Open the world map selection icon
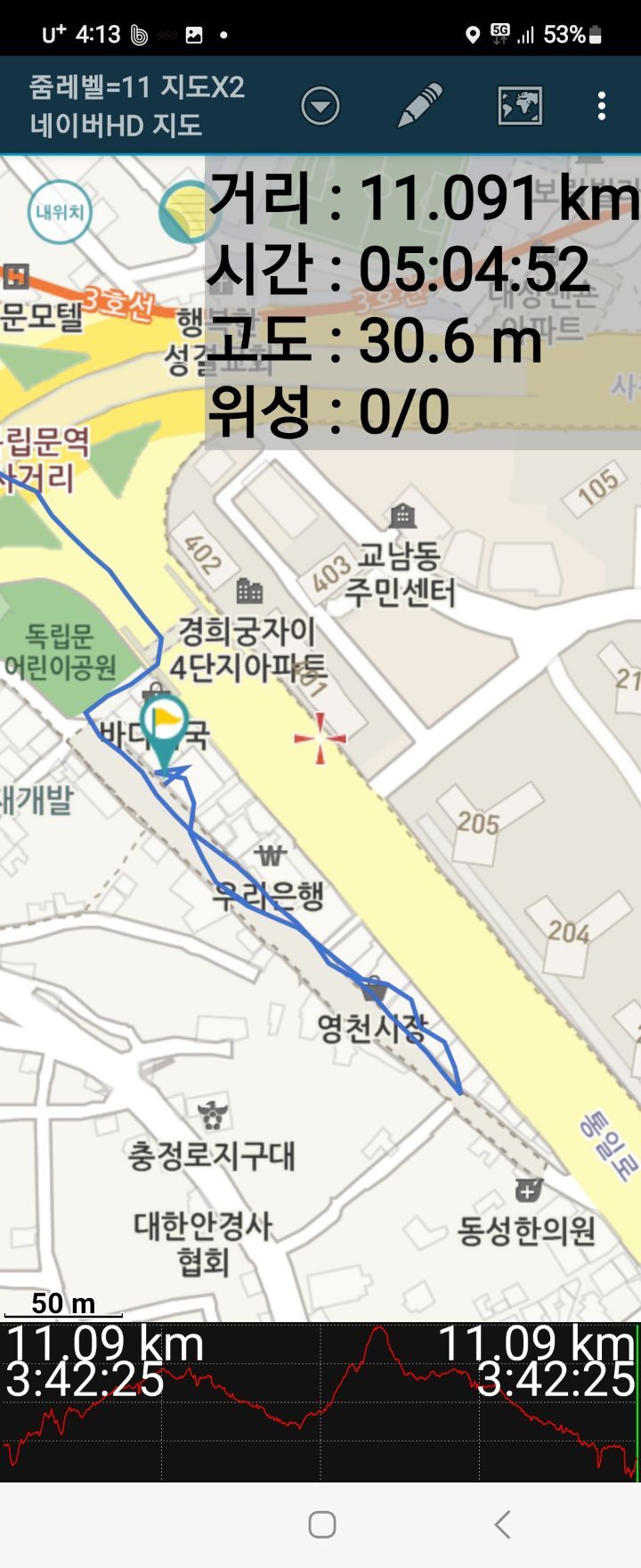Viewport: 641px width, 1568px height. pyautogui.click(x=520, y=106)
